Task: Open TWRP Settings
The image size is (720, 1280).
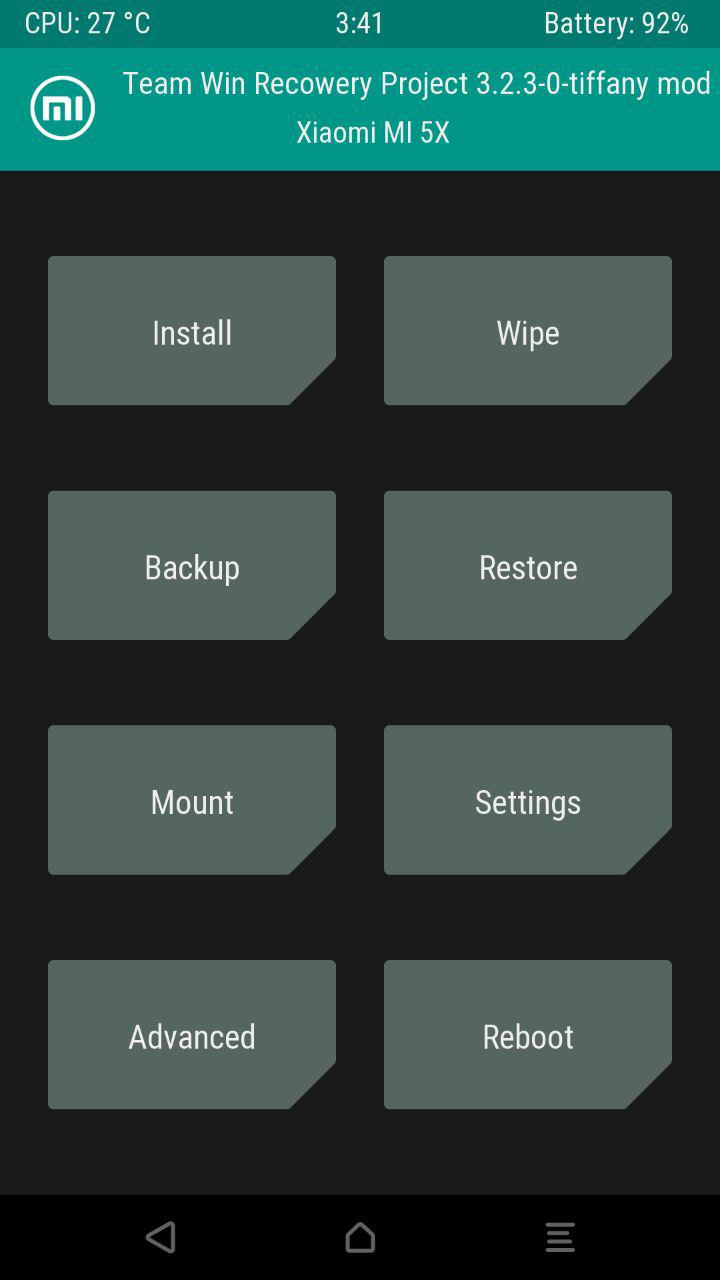Action: (528, 800)
